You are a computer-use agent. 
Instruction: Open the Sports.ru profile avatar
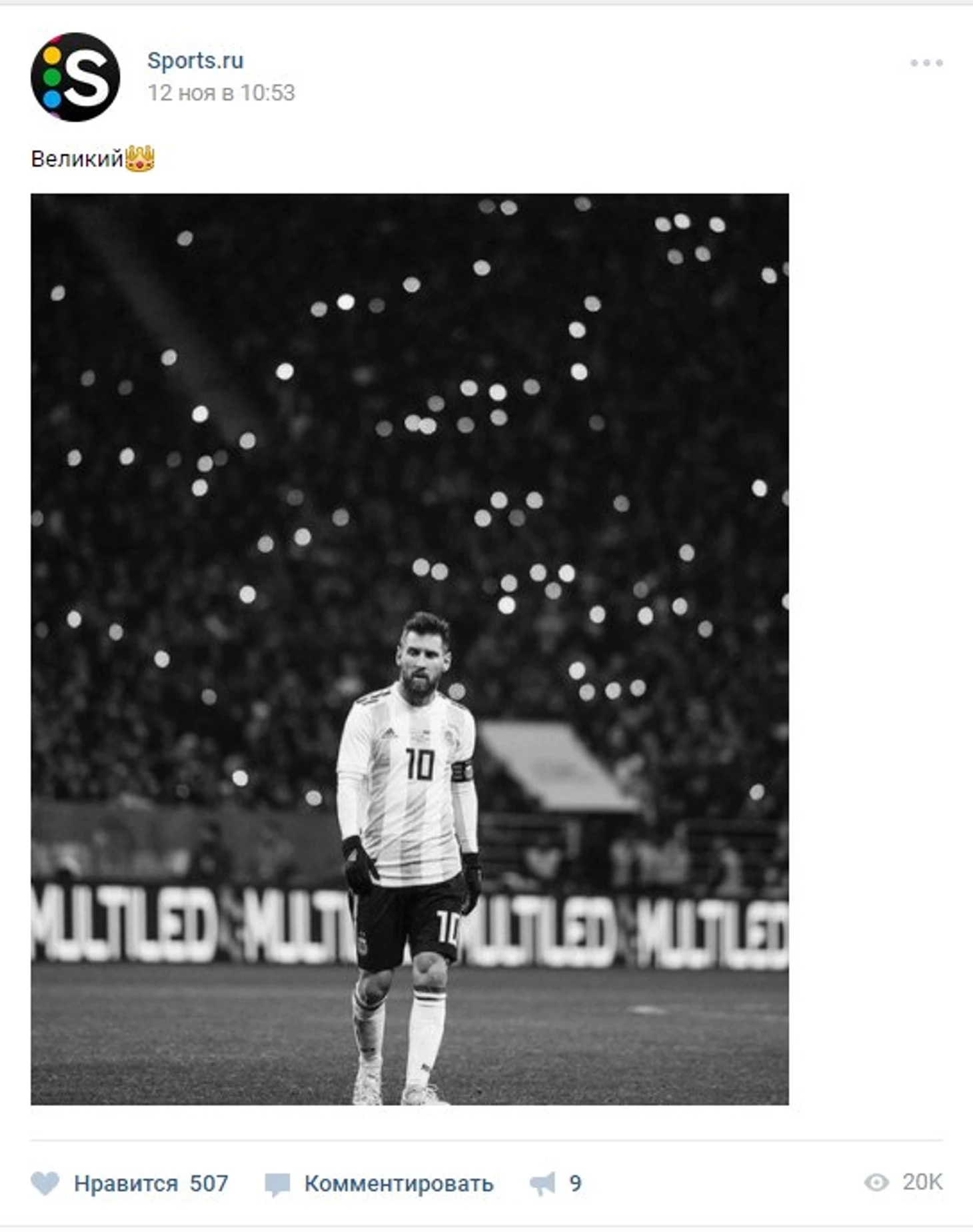[x=75, y=77]
